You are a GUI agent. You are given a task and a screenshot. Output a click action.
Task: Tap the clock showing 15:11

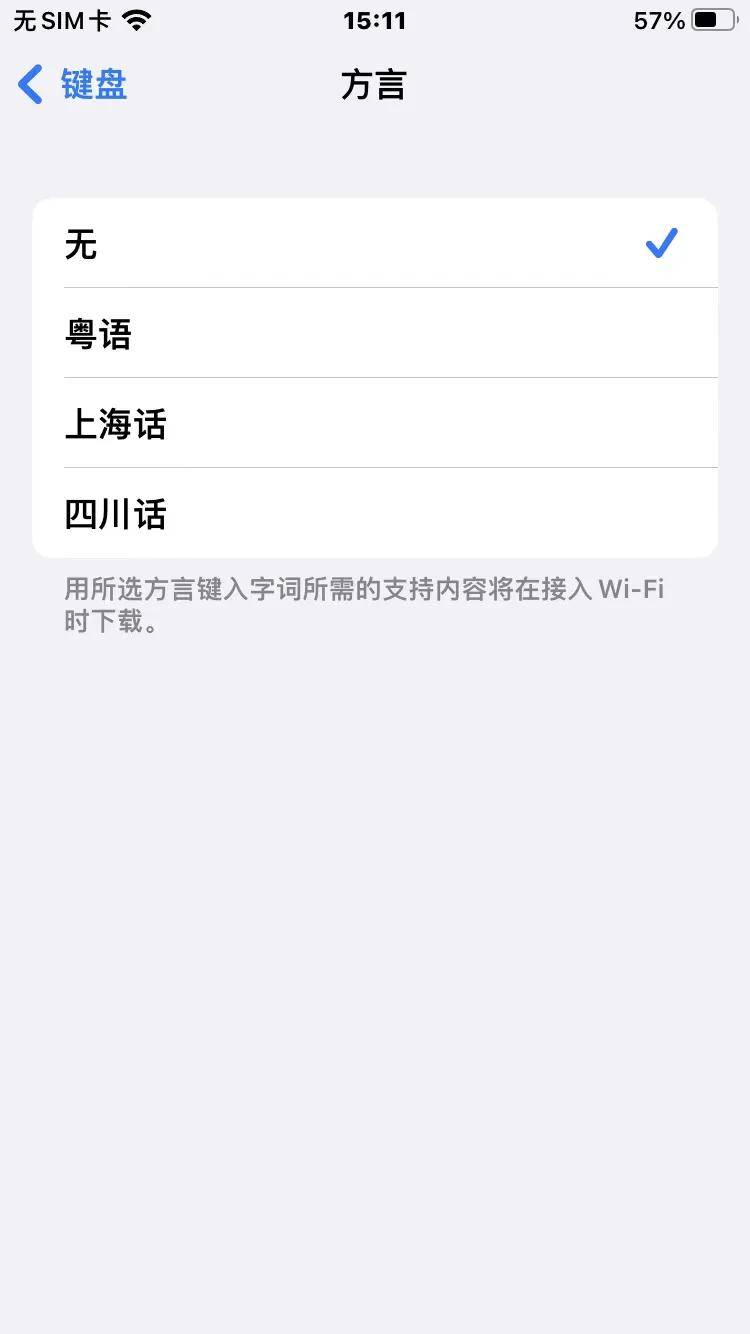(374, 20)
